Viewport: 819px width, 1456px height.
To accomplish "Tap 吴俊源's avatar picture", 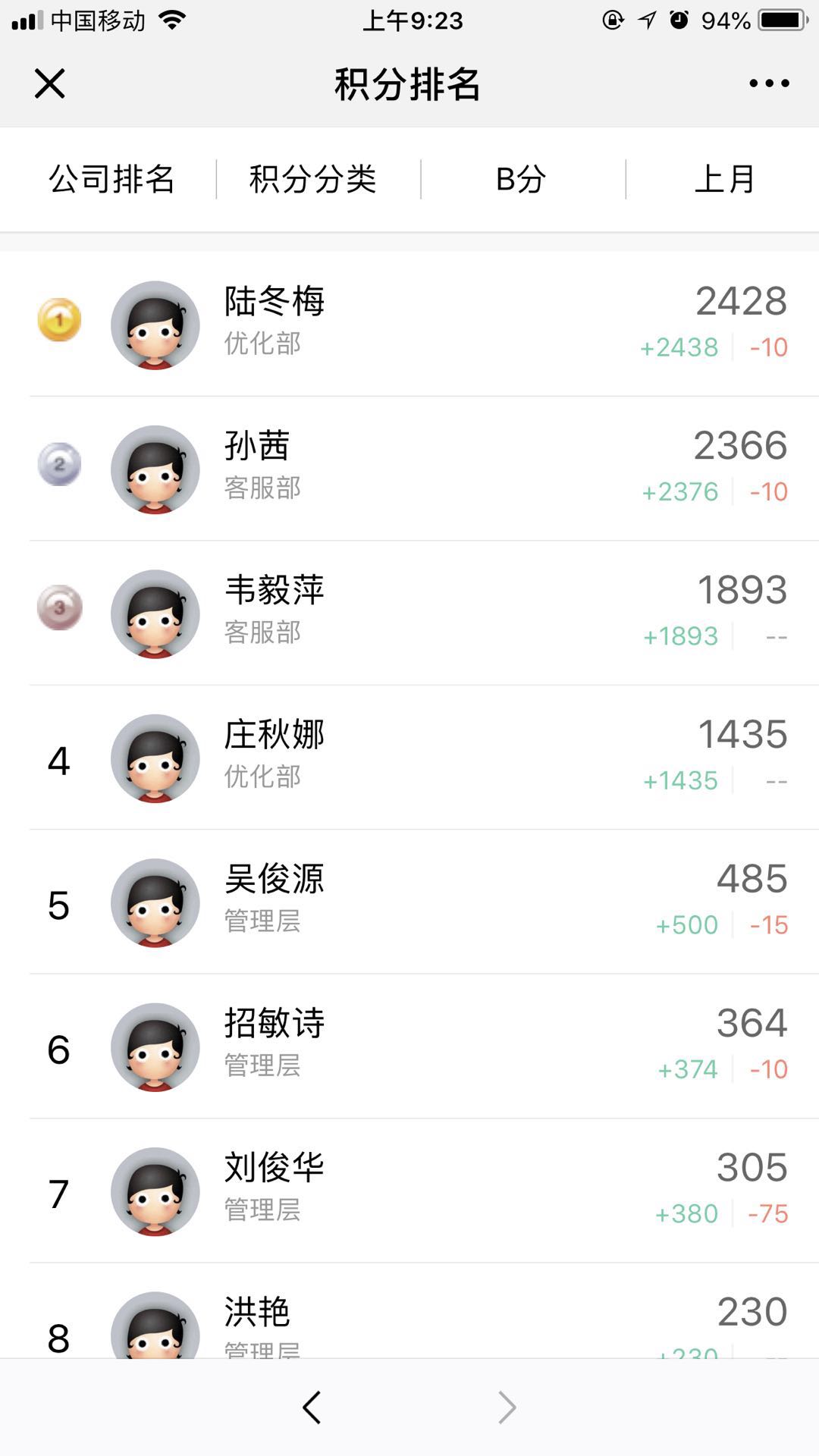I will [x=155, y=903].
